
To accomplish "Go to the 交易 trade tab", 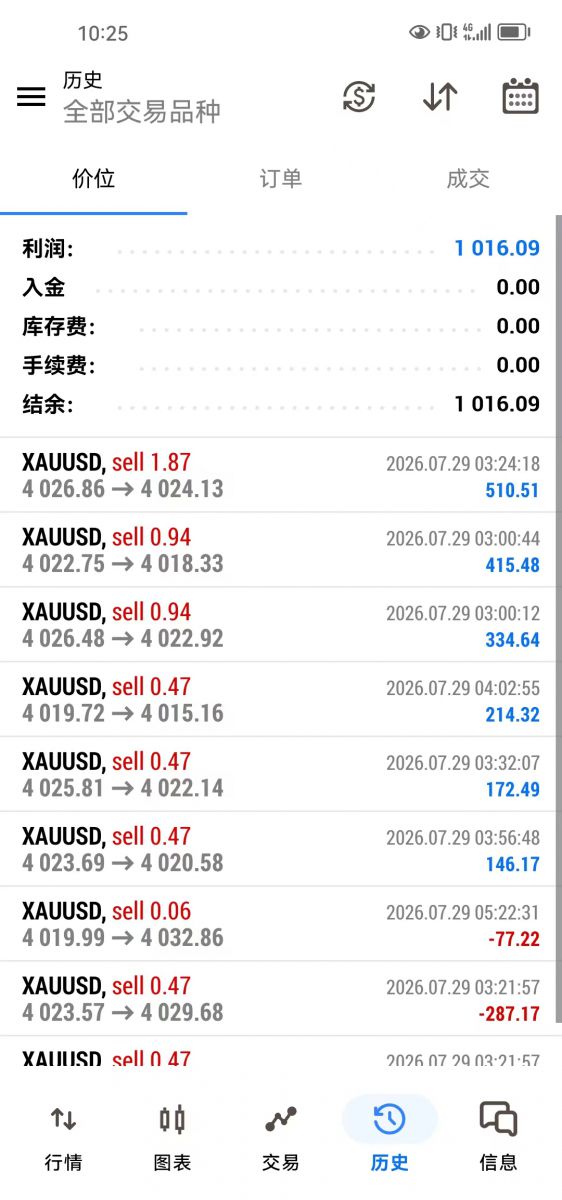I will [x=281, y=1136].
